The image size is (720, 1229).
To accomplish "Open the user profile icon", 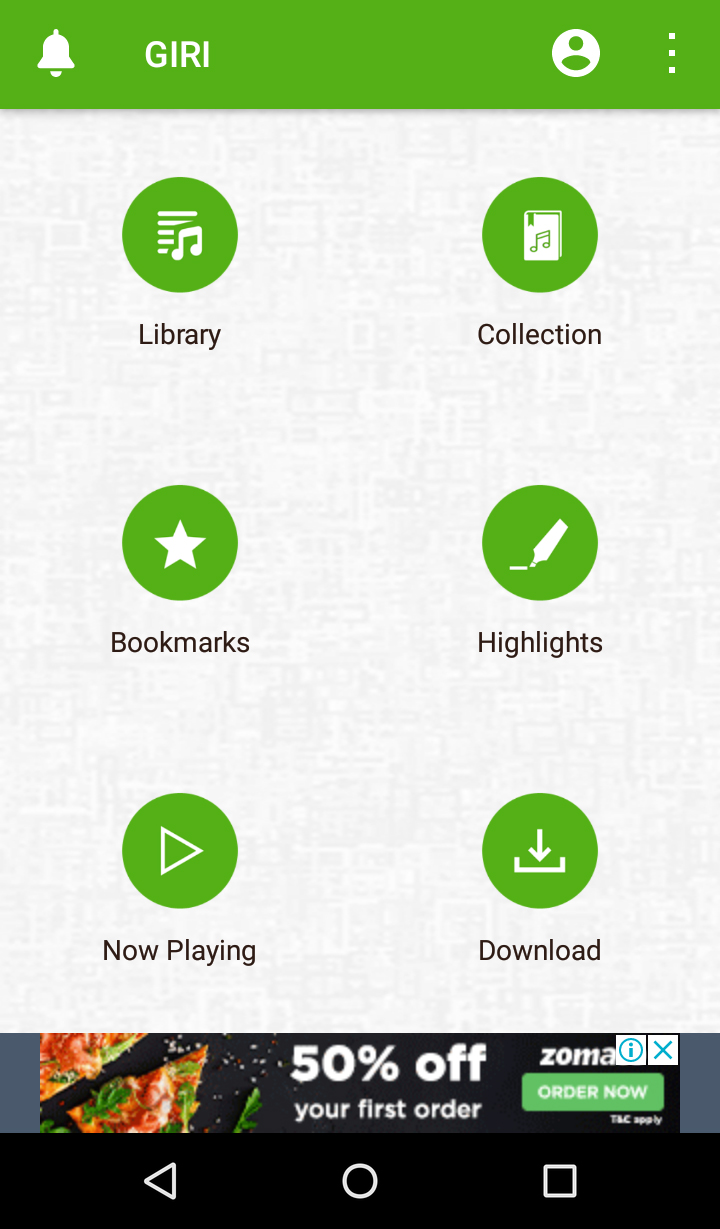I will tap(576, 53).
